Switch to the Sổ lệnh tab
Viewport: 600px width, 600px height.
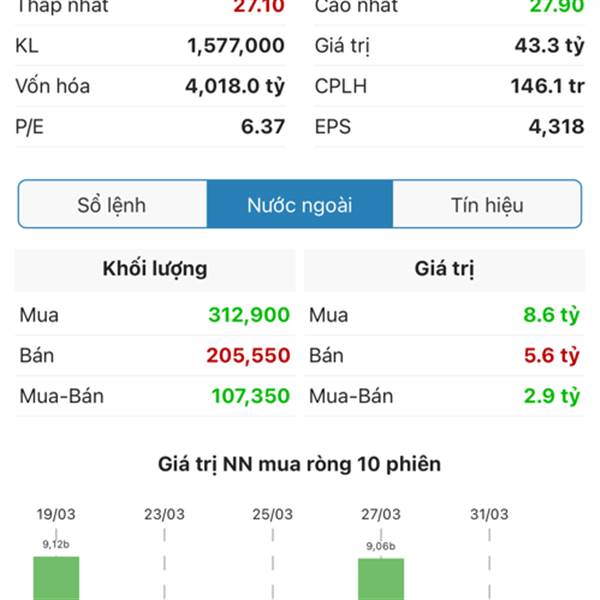click(112, 205)
